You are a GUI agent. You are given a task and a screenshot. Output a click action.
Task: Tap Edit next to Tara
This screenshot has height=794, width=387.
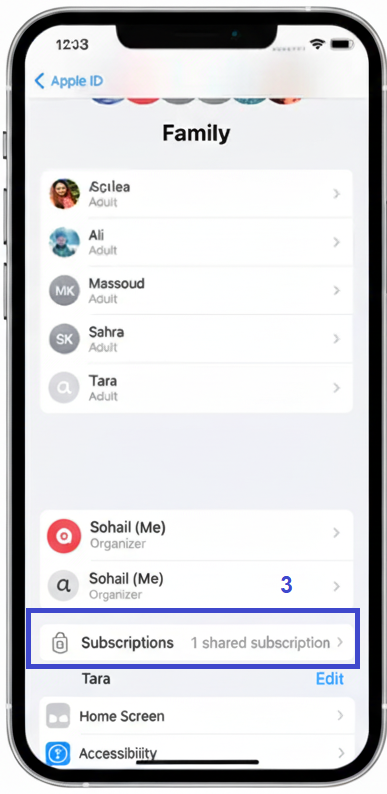tap(329, 679)
